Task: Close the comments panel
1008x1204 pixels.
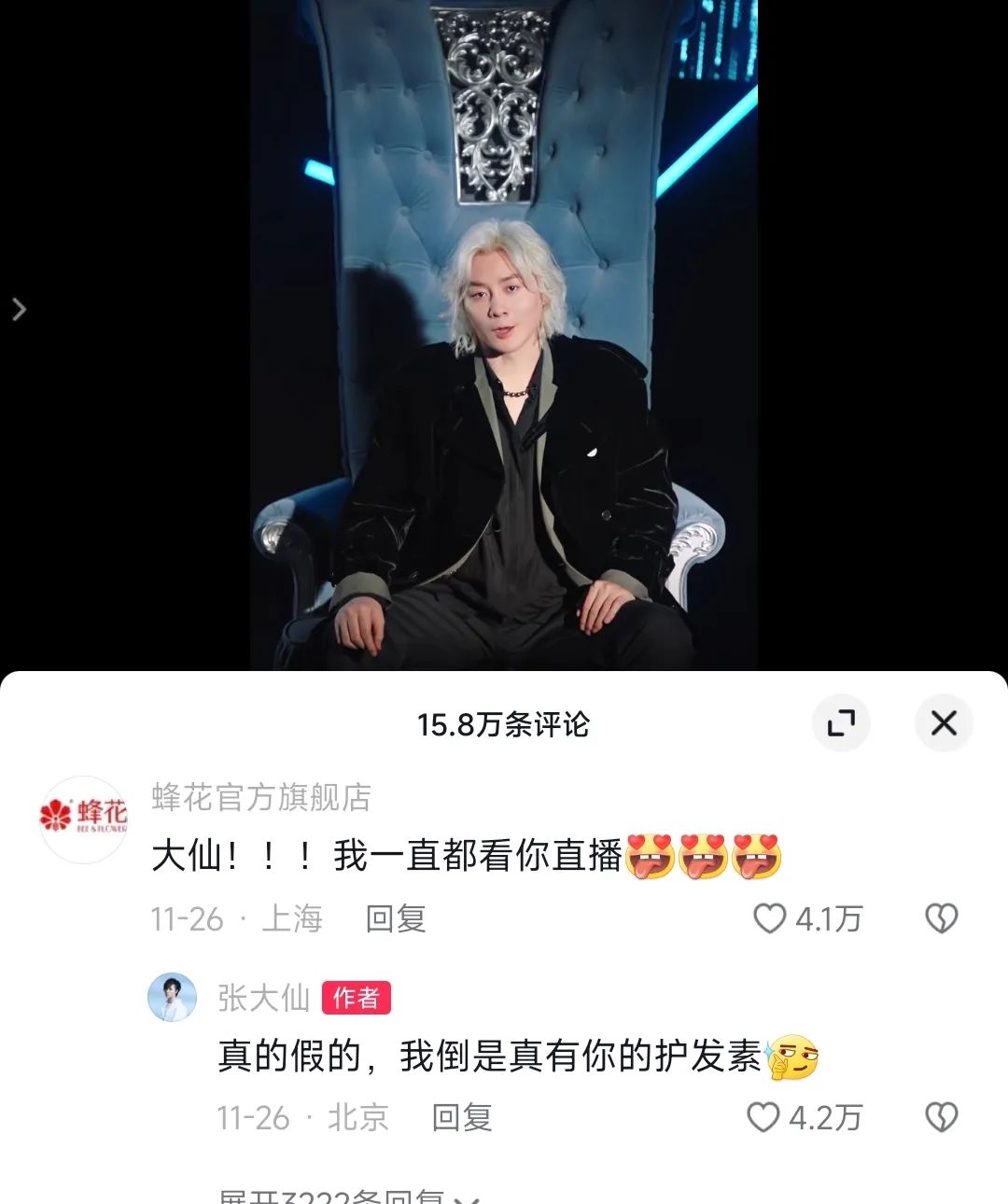Action: click(944, 722)
